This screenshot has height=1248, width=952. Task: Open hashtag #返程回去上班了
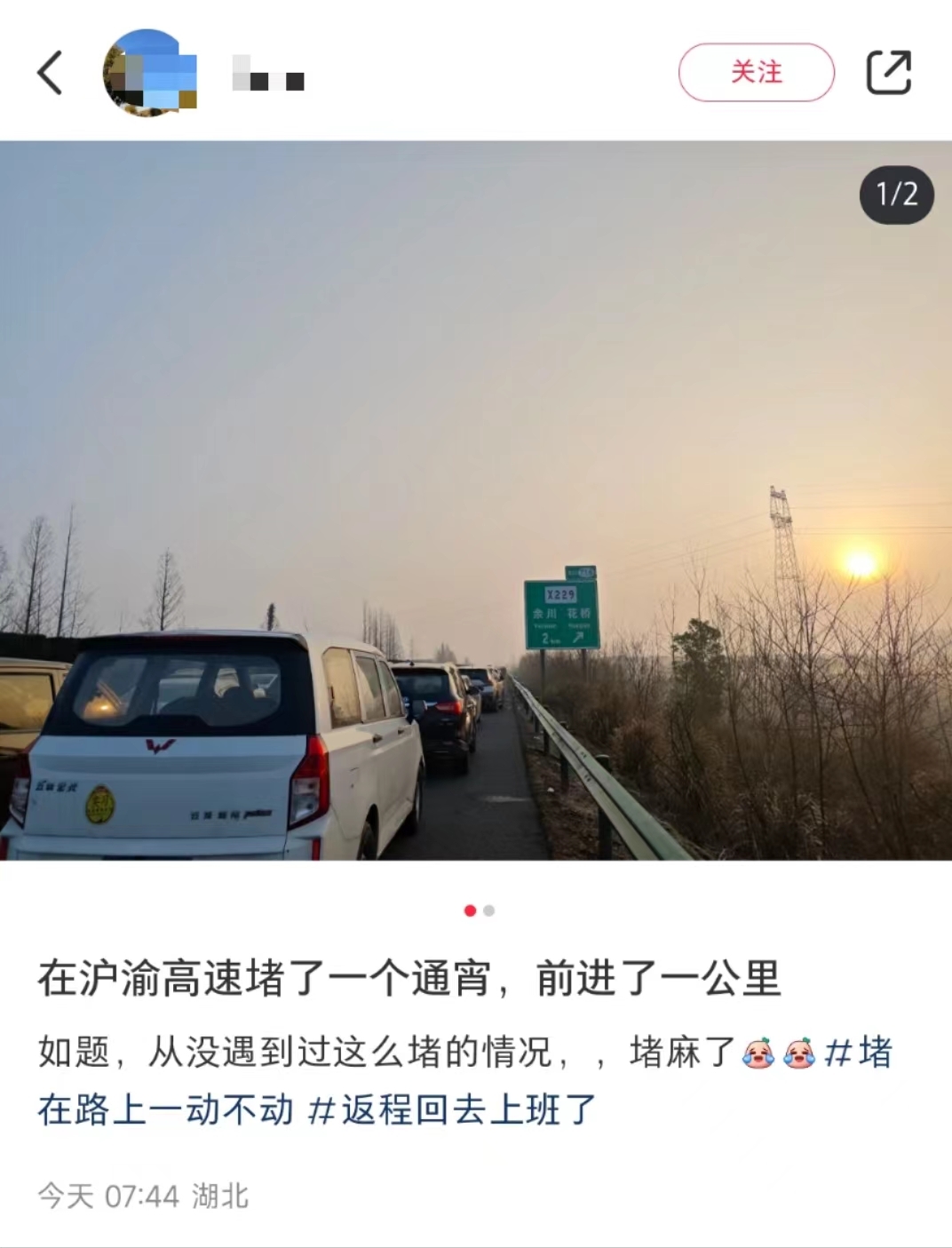click(453, 1109)
